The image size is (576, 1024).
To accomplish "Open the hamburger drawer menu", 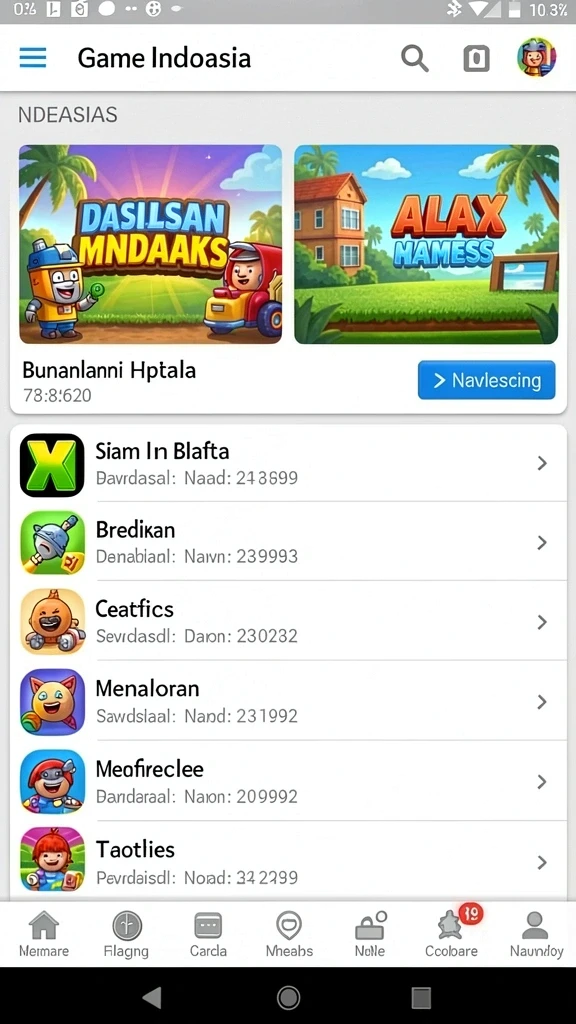I will [33, 58].
